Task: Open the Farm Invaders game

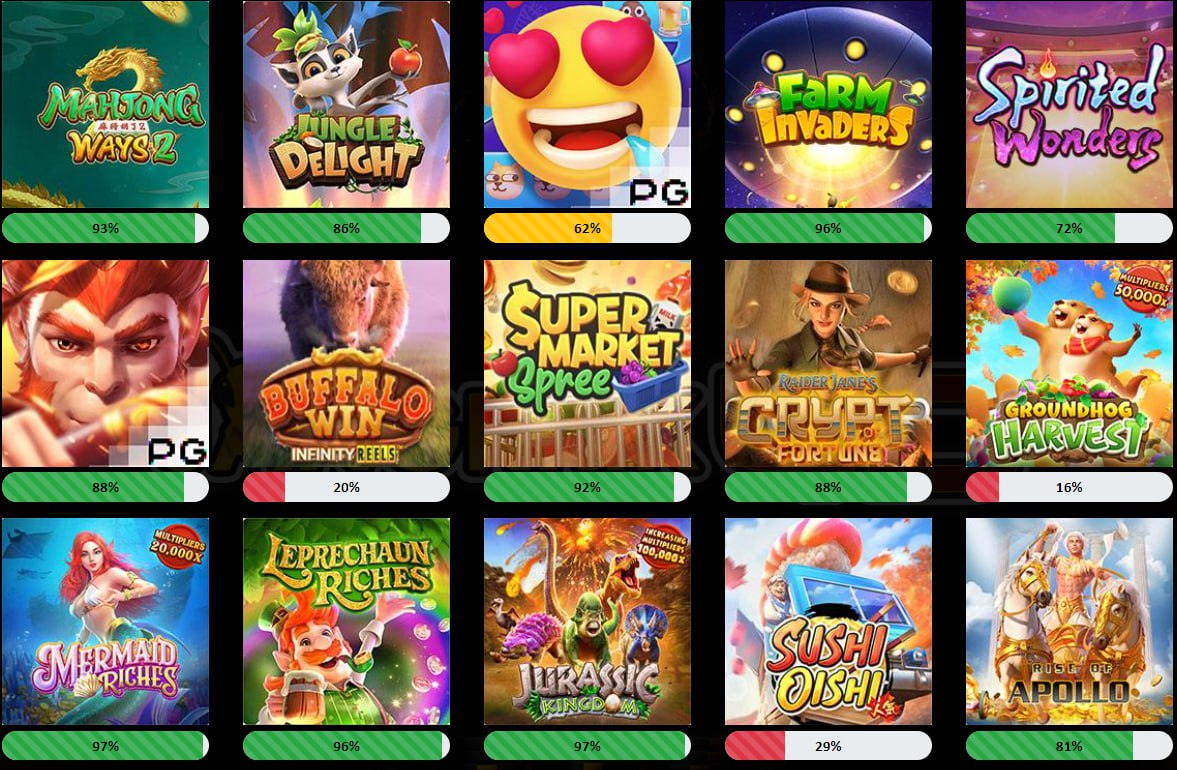Action: 828,104
